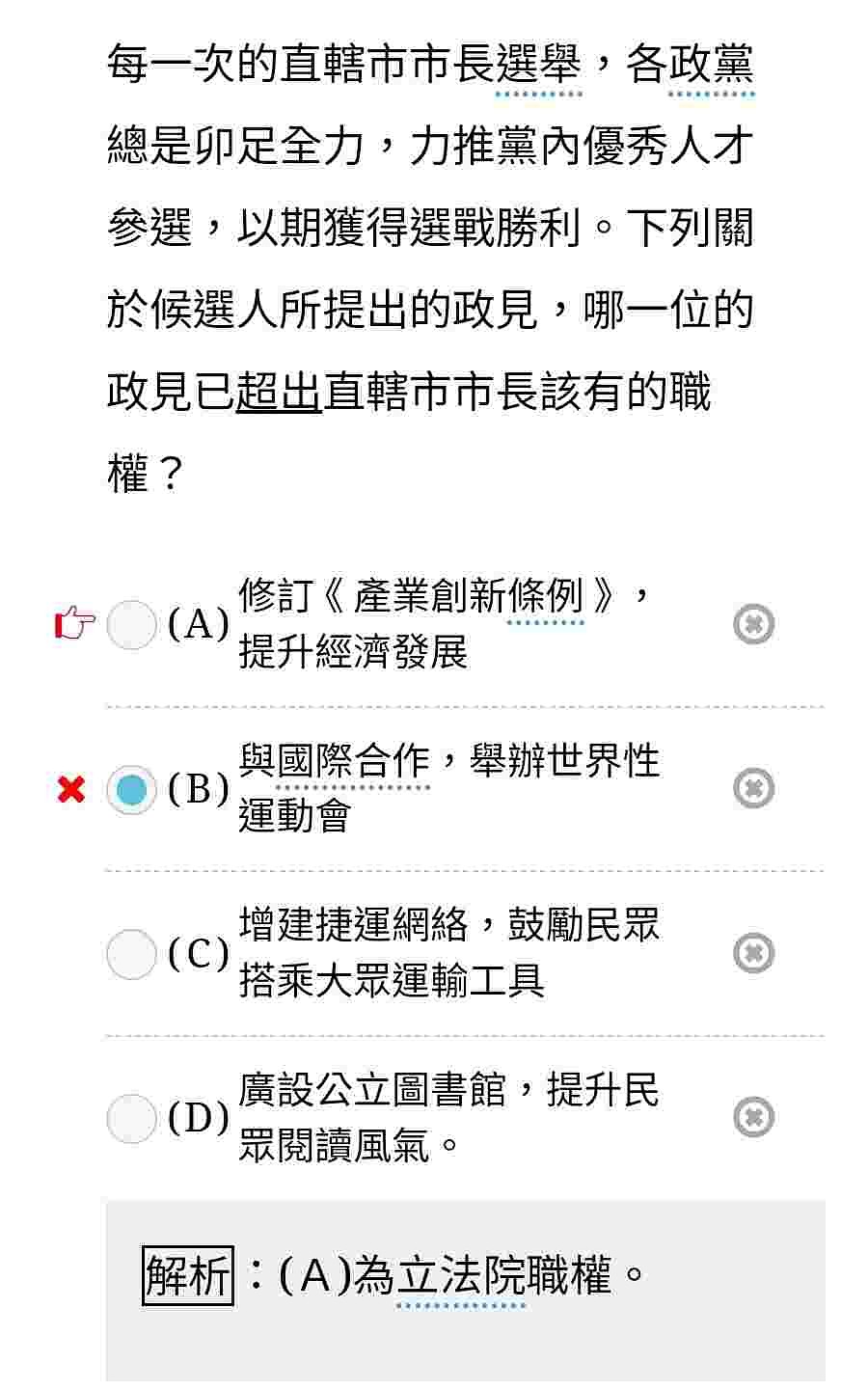Strike option (C) via its X icon
This screenshot has height=1390, width=868.
click(x=754, y=954)
